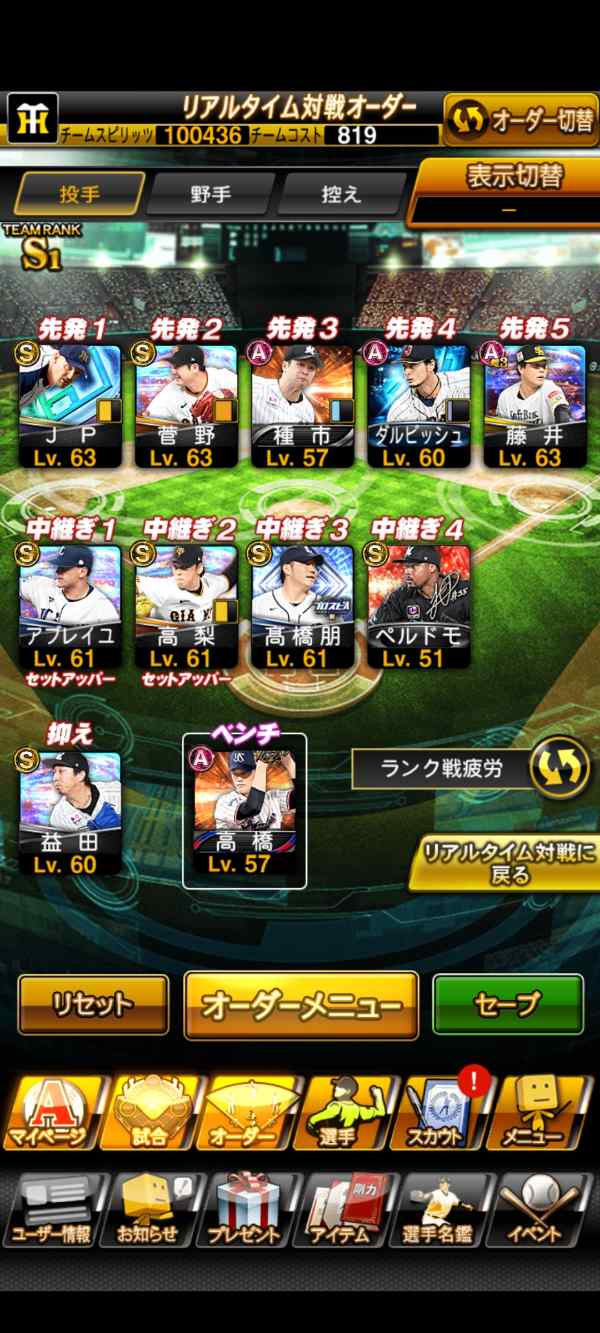Switch to the 野手 tab
600x1333 pixels.
211,194
